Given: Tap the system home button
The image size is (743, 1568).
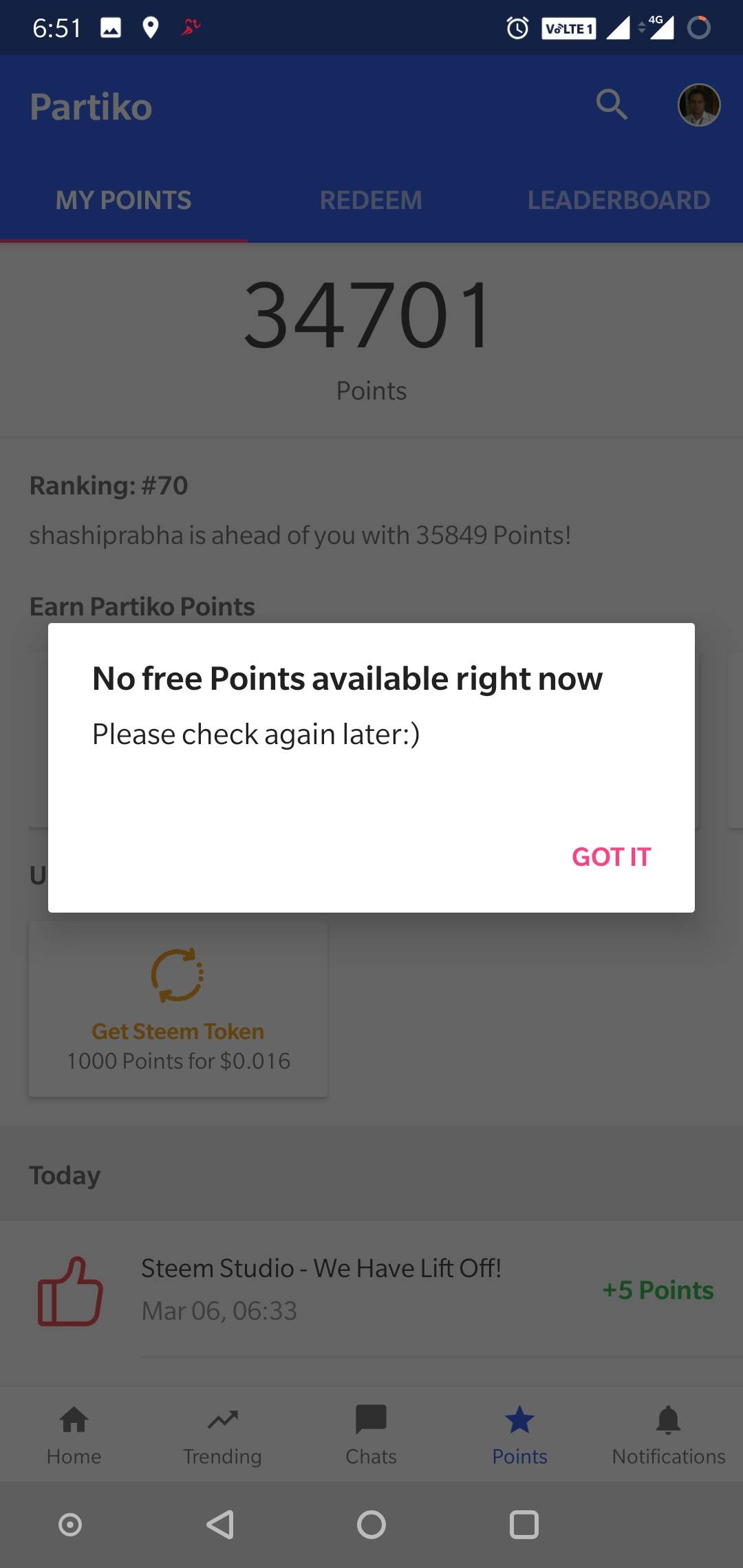Looking at the screenshot, I should (x=371, y=1525).
